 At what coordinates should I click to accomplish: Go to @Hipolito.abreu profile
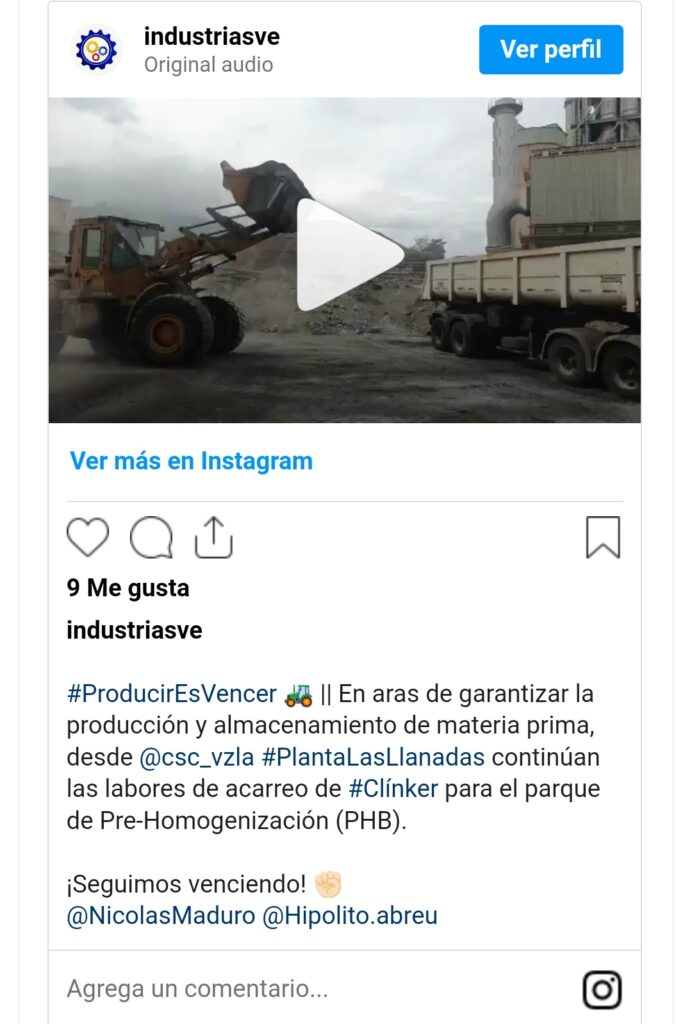350,916
